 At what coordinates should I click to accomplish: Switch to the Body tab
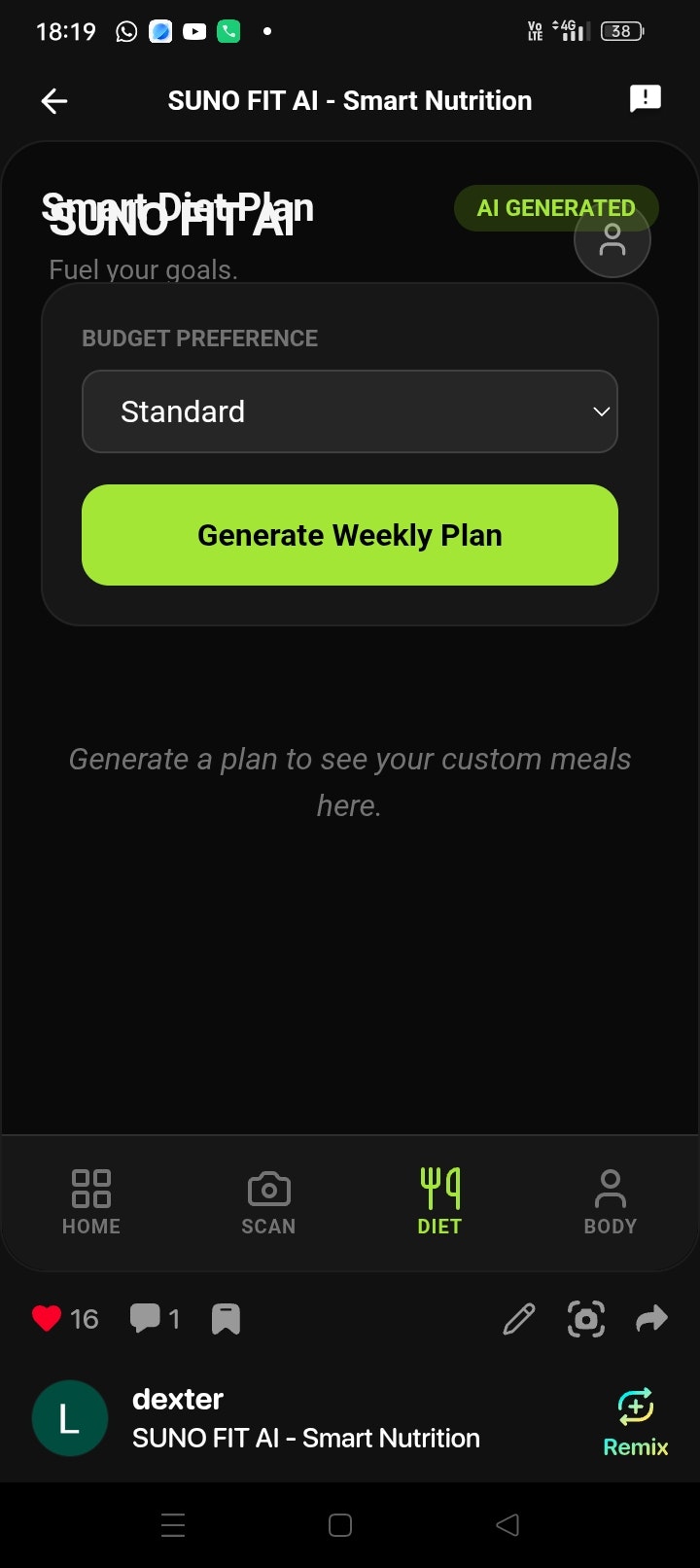pyautogui.click(x=611, y=1202)
